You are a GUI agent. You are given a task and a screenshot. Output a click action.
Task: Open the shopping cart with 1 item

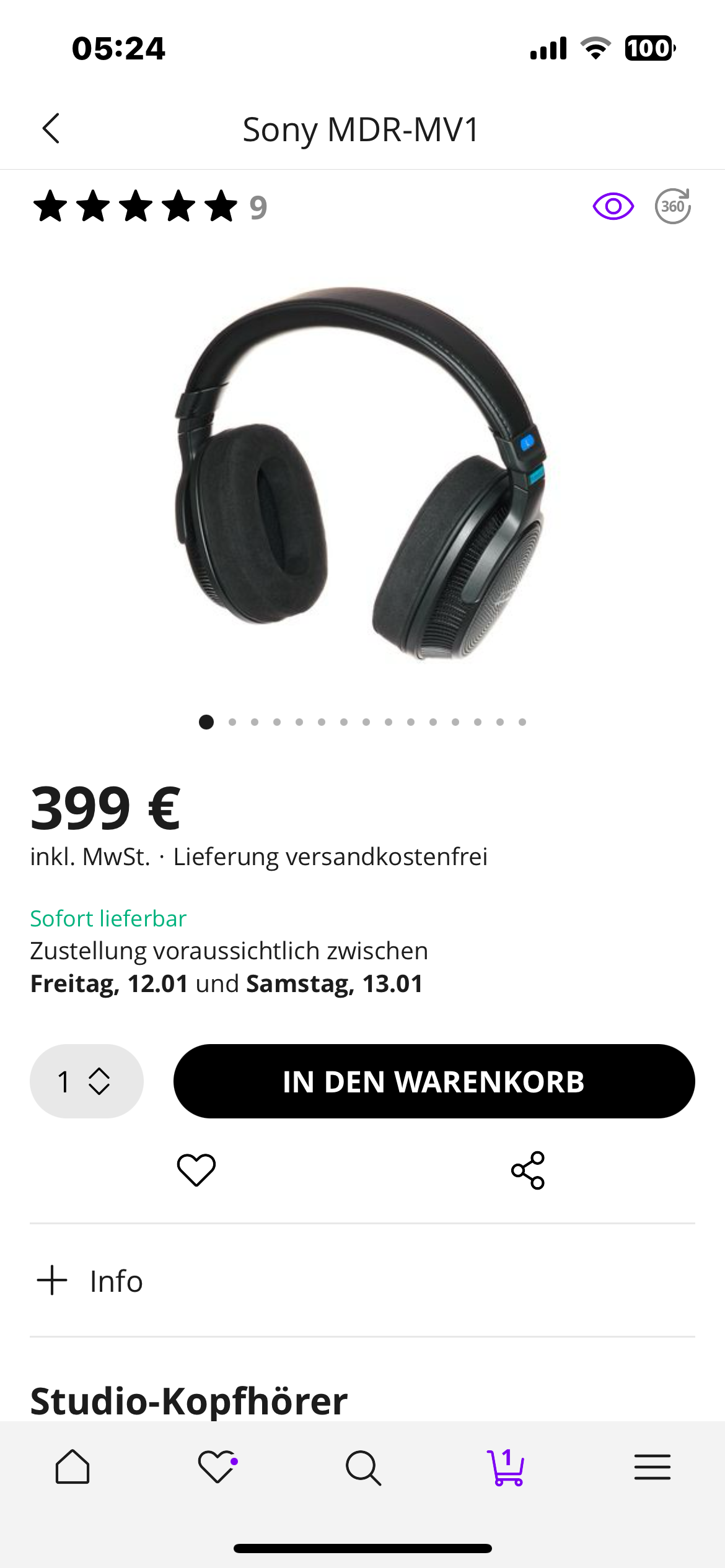point(506,1467)
